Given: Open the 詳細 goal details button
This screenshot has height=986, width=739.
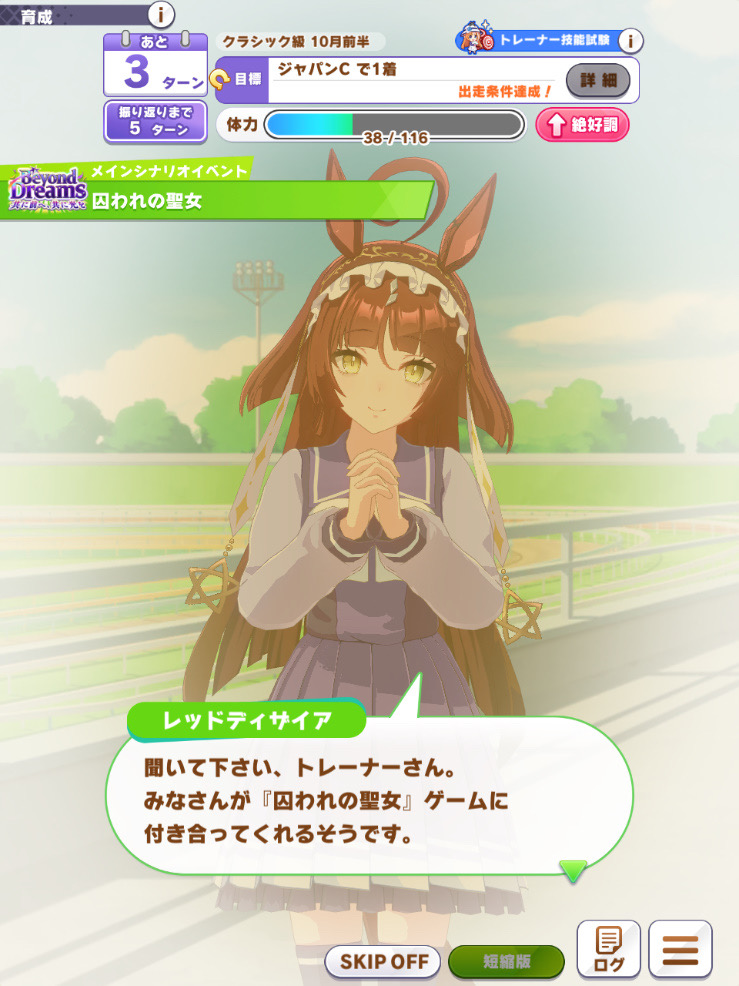Looking at the screenshot, I should click(x=599, y=79).
